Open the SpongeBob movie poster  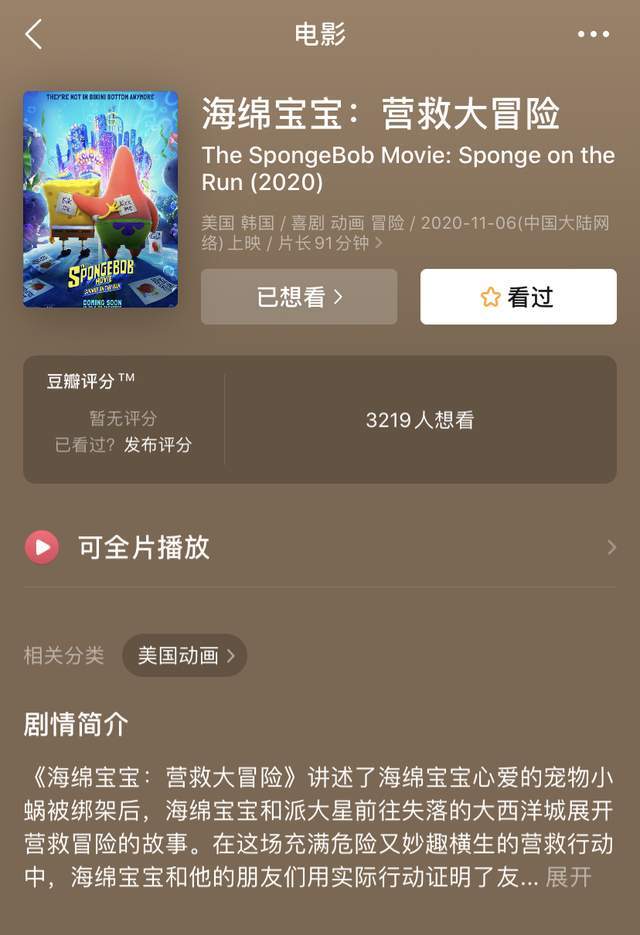click(100, 199)
